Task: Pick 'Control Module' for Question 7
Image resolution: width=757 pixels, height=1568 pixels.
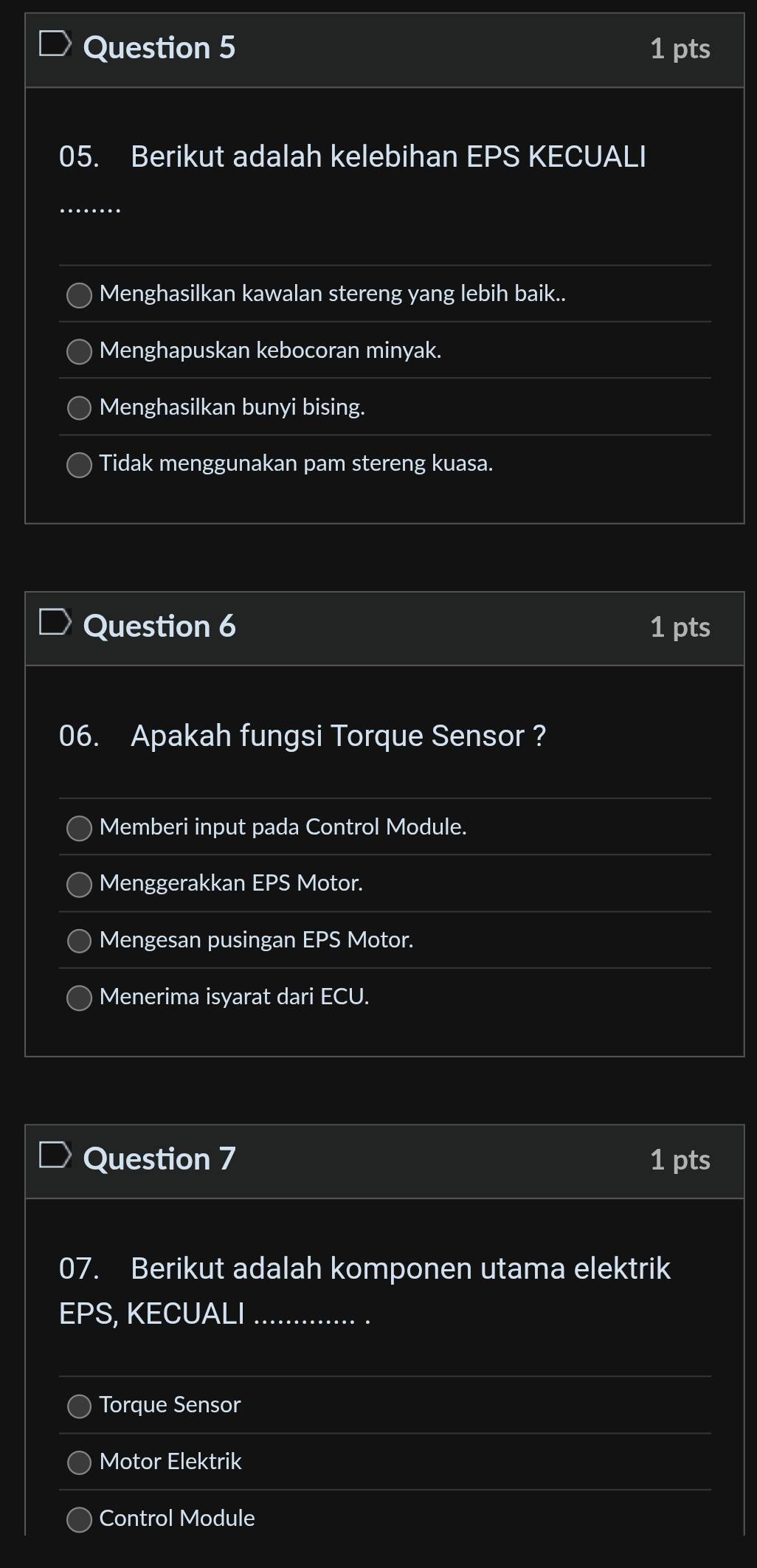Action: [x=79, y=1519]
